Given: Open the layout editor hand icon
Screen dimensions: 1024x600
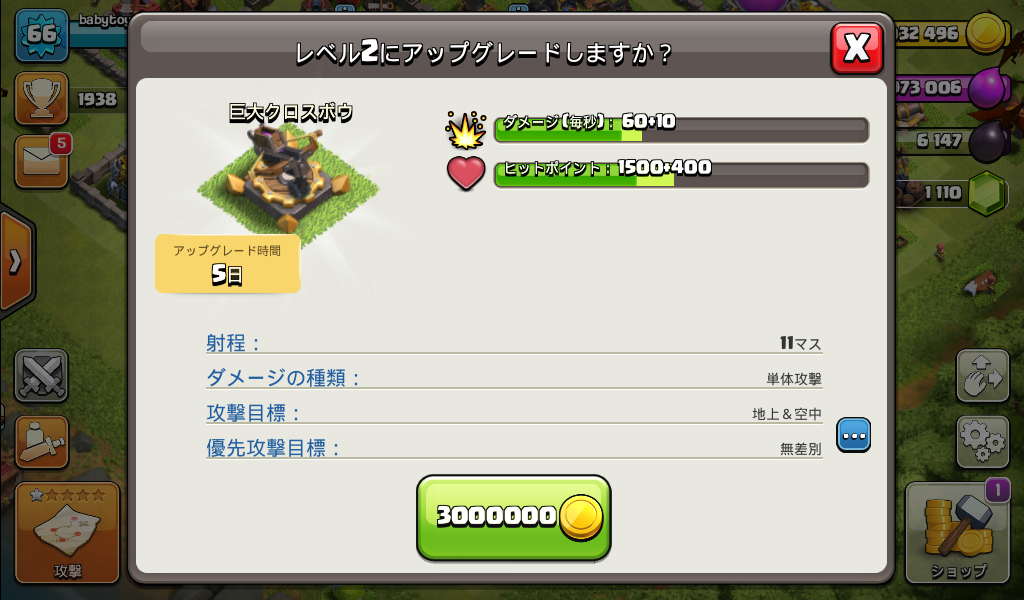Looking at the screenshot, I should click(x=981, y=375).
